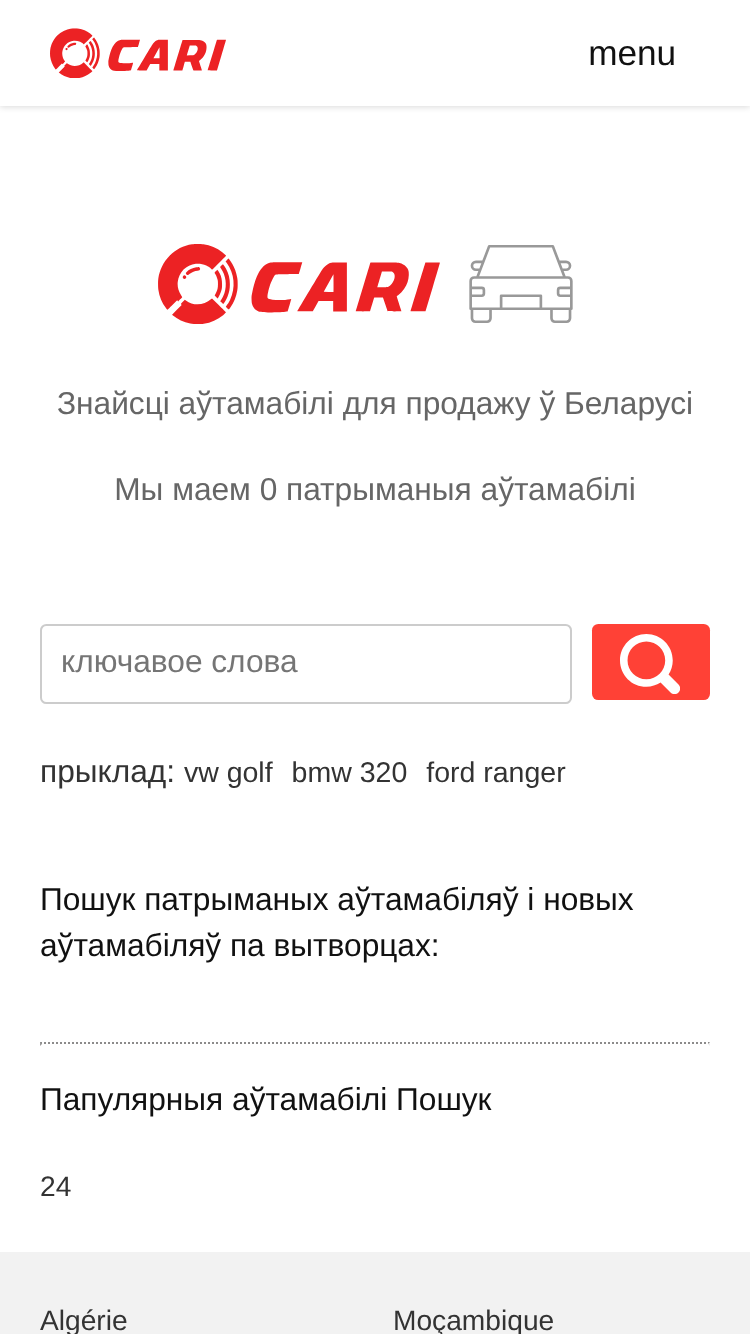This screenshot has width=750, height=1334.
Task: Select the vw golf example search
Action: click(228, 773)
